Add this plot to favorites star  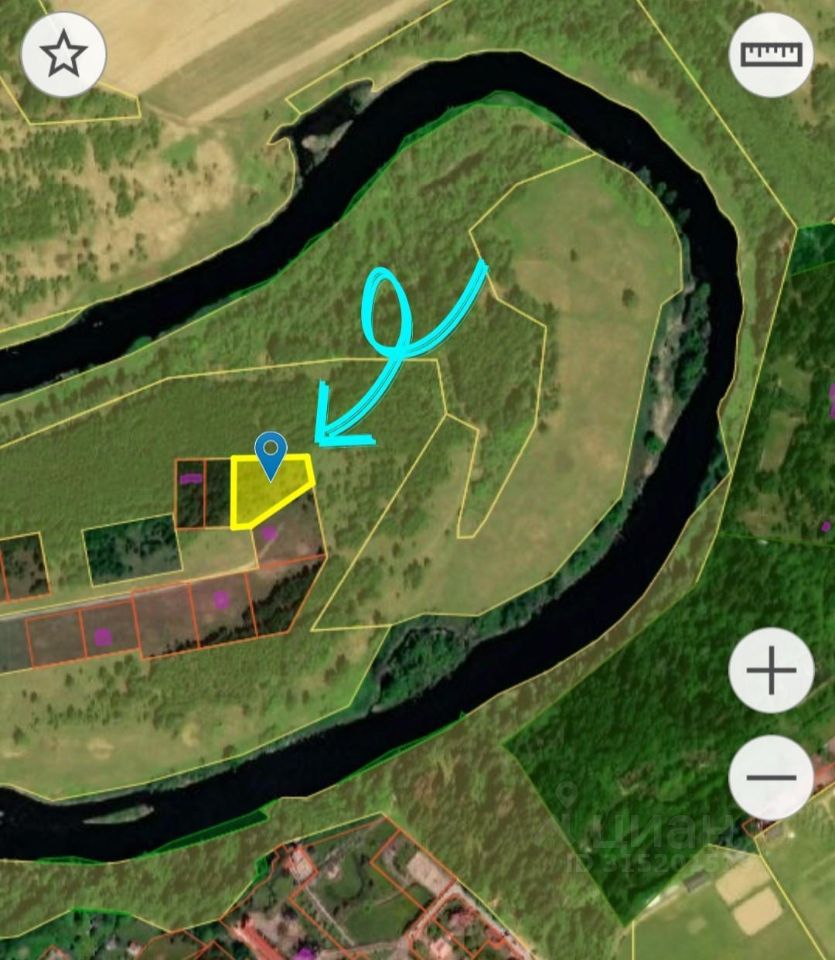(64, 55)
